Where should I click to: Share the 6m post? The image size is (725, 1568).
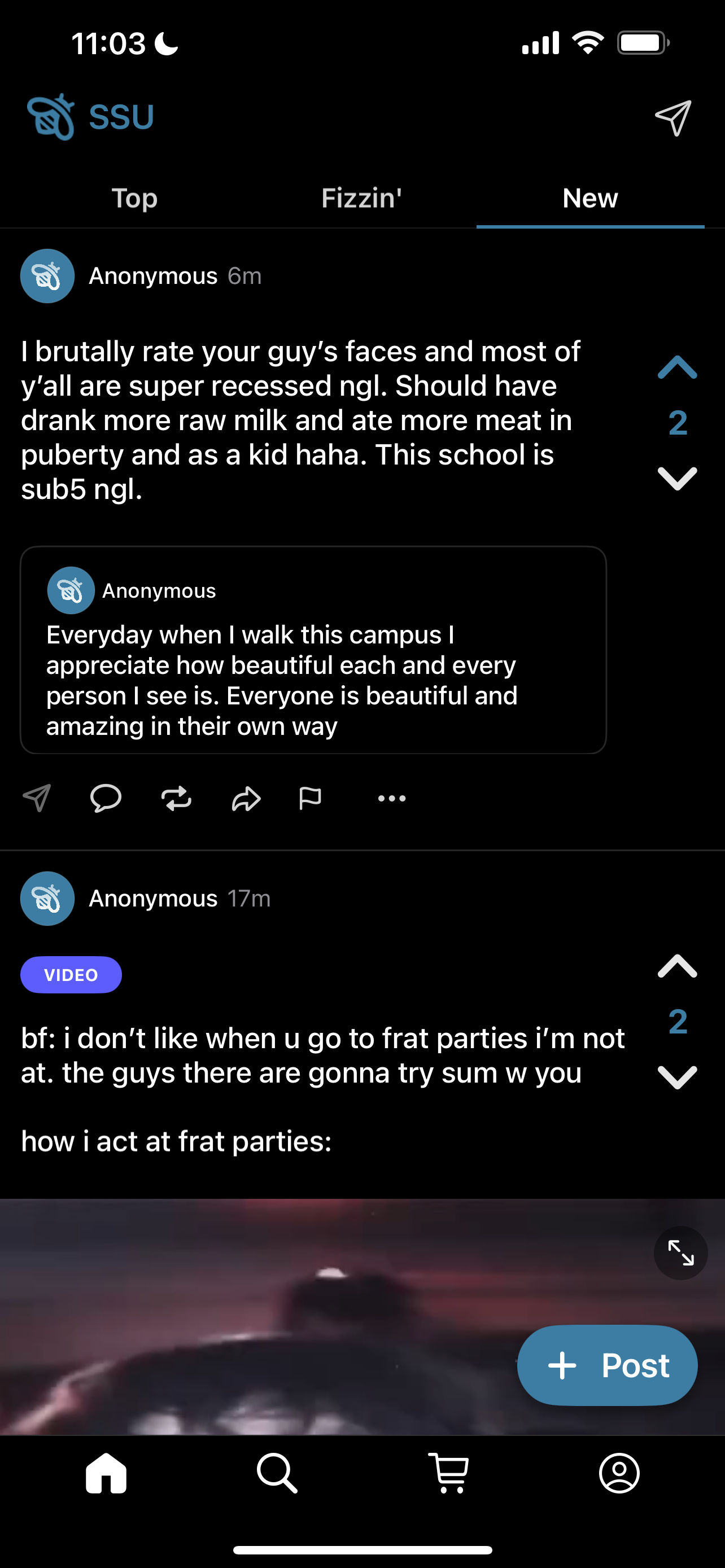coord(246,799)
